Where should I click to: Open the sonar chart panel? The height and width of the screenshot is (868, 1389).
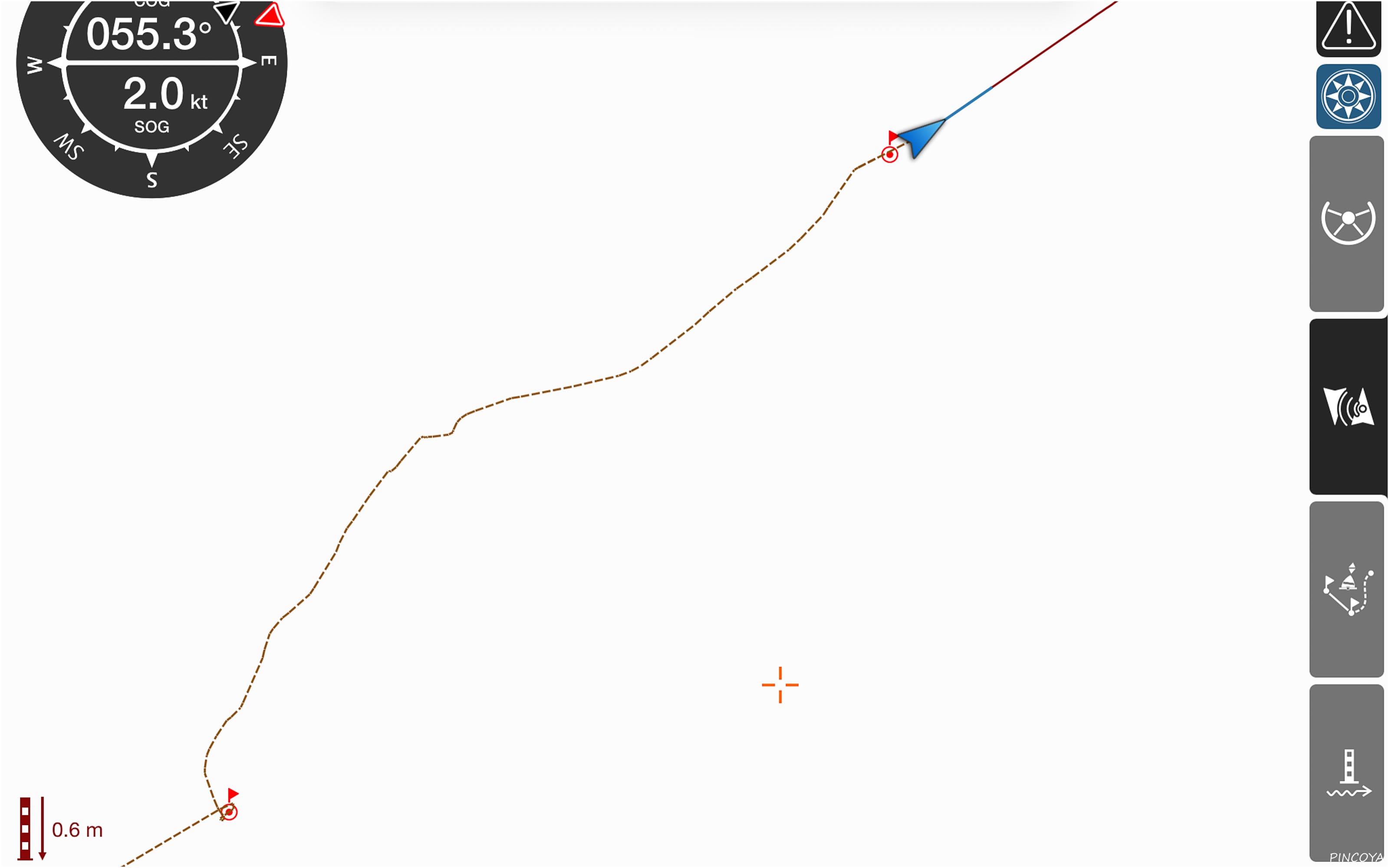(1348, 407)
